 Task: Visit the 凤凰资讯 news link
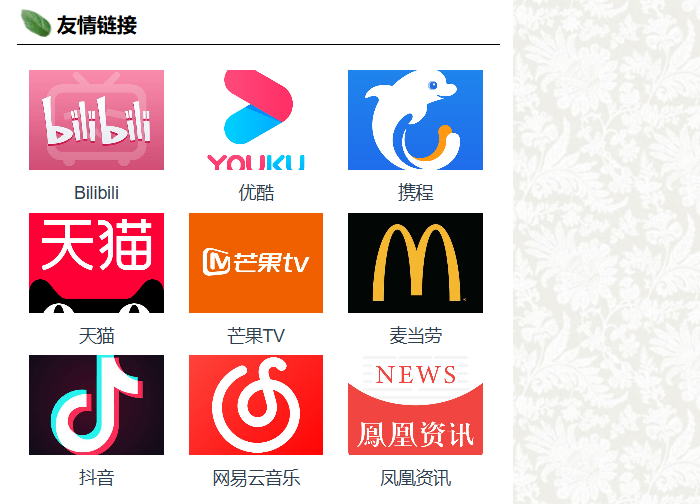pyautogui.click(x=415, y=405)
